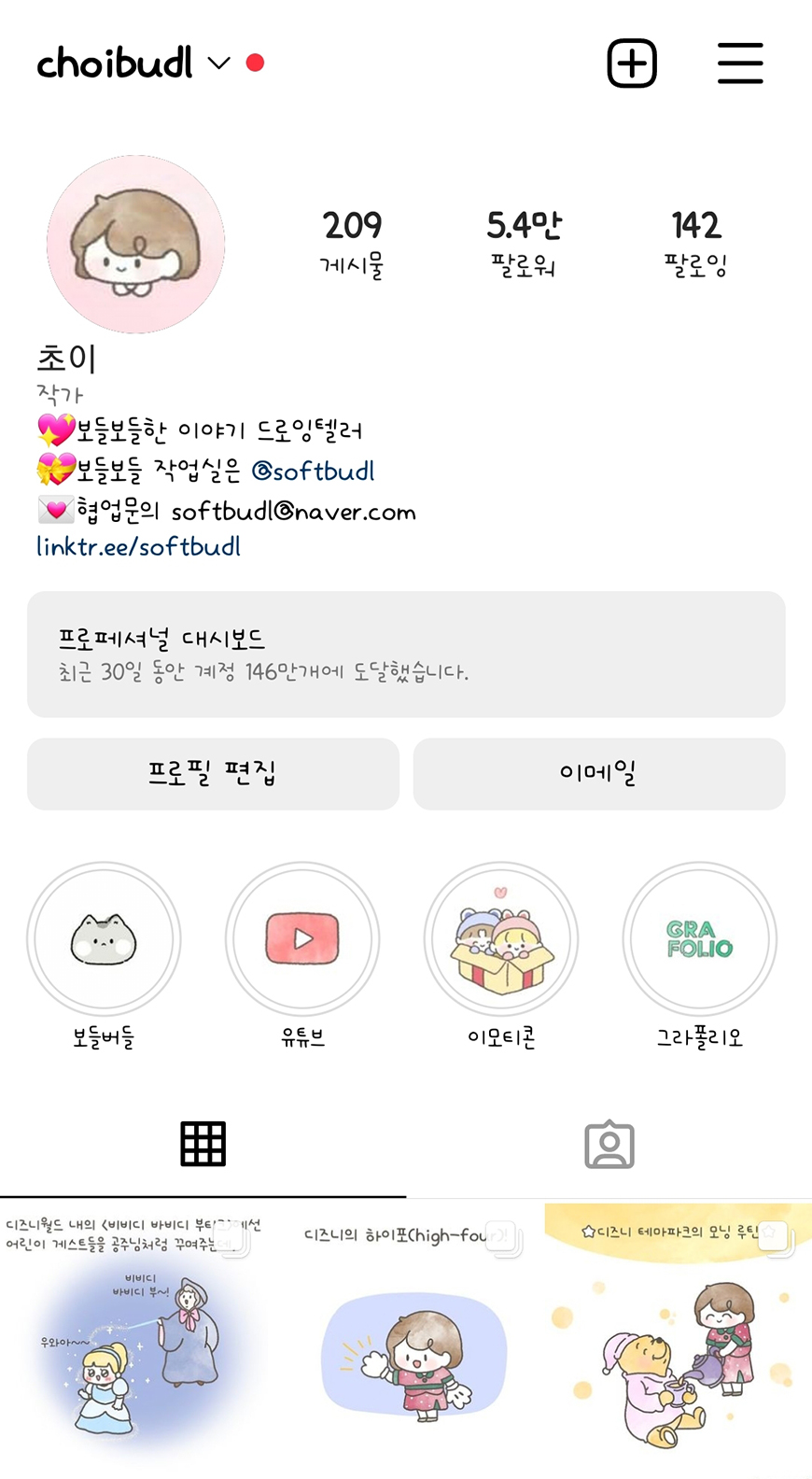Open the 그라폴리오 story highlight
The image size is (812, 1479).
click(700, 939)
